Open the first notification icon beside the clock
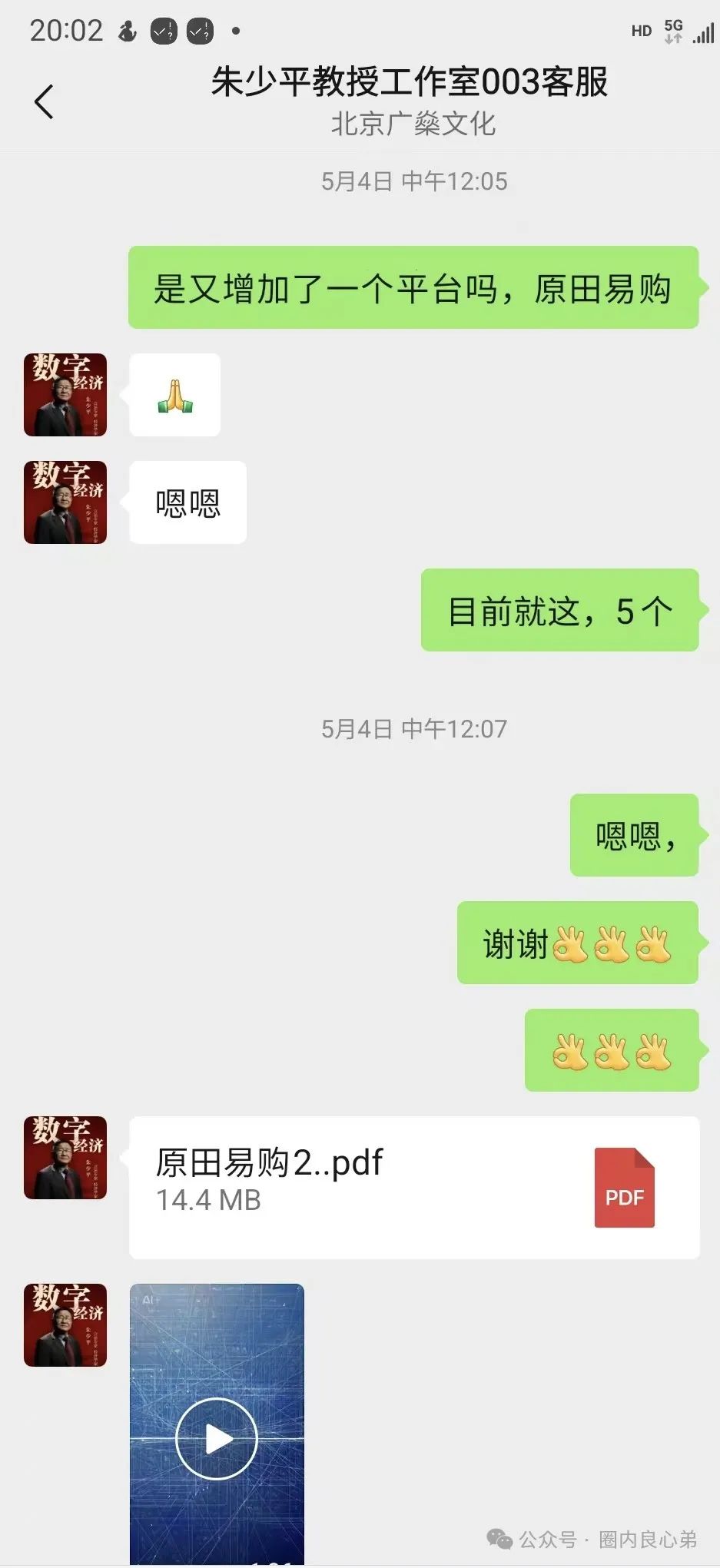Image resolution: width=720 pixels, height=1568 pixels. (x=127, y=32)
